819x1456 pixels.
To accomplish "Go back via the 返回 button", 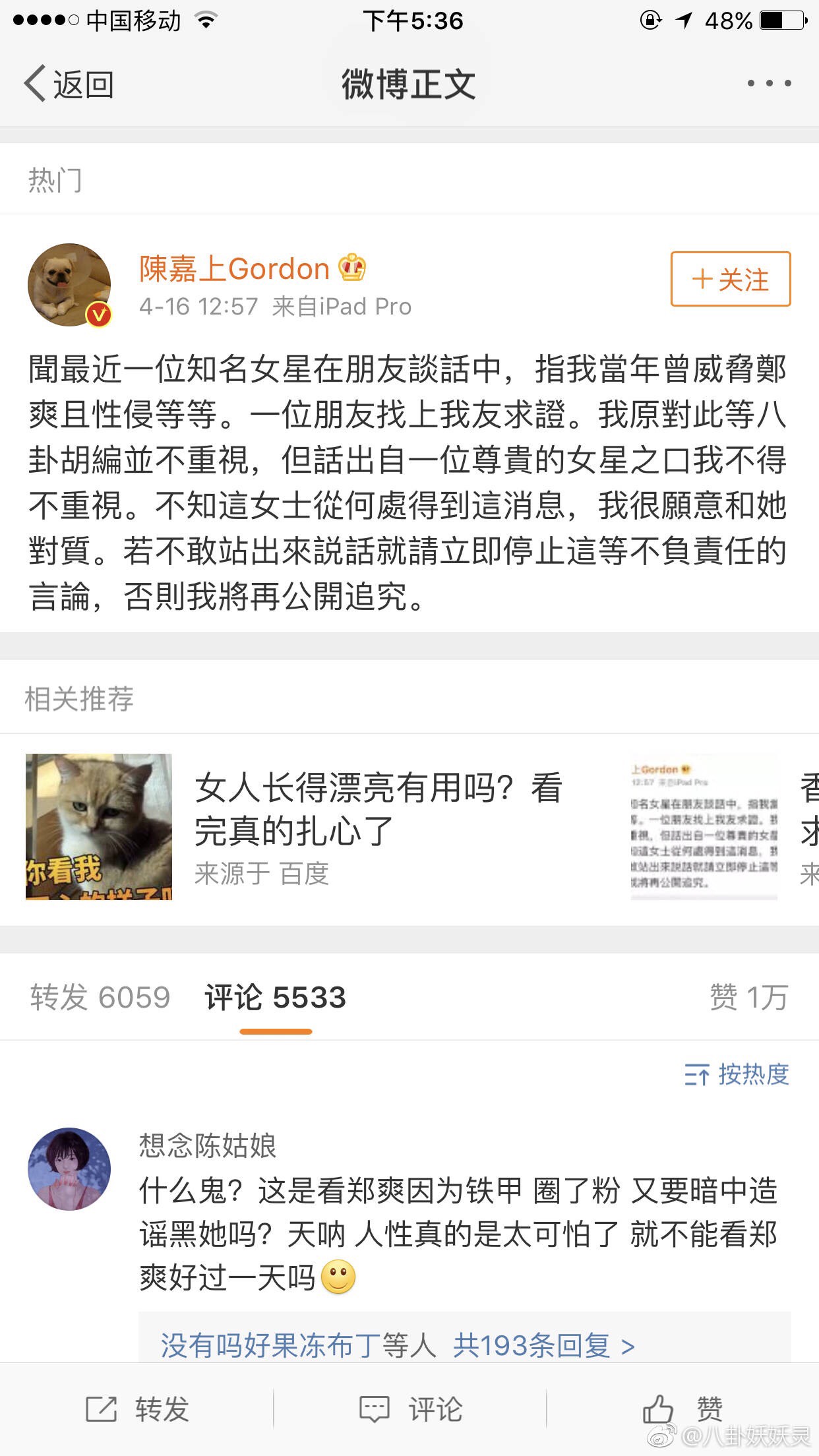I will coord(69,84).
